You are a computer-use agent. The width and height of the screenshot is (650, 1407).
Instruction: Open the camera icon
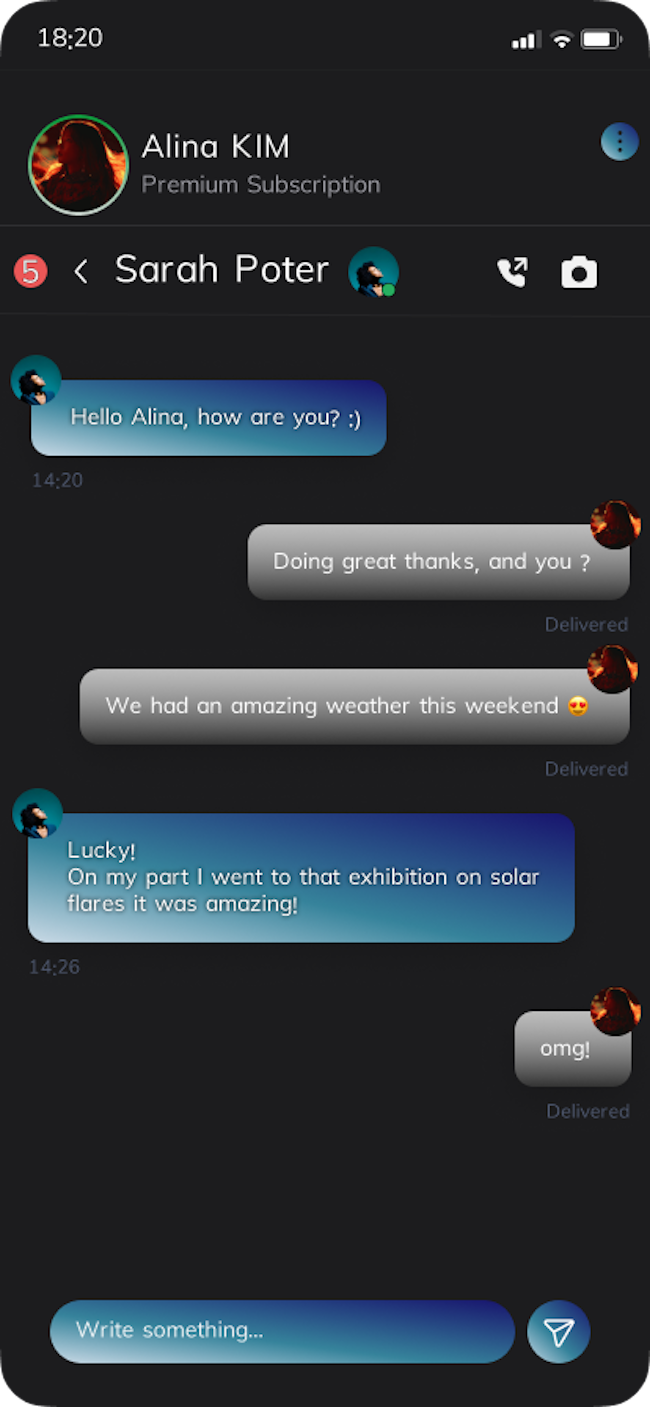(579, 272)
